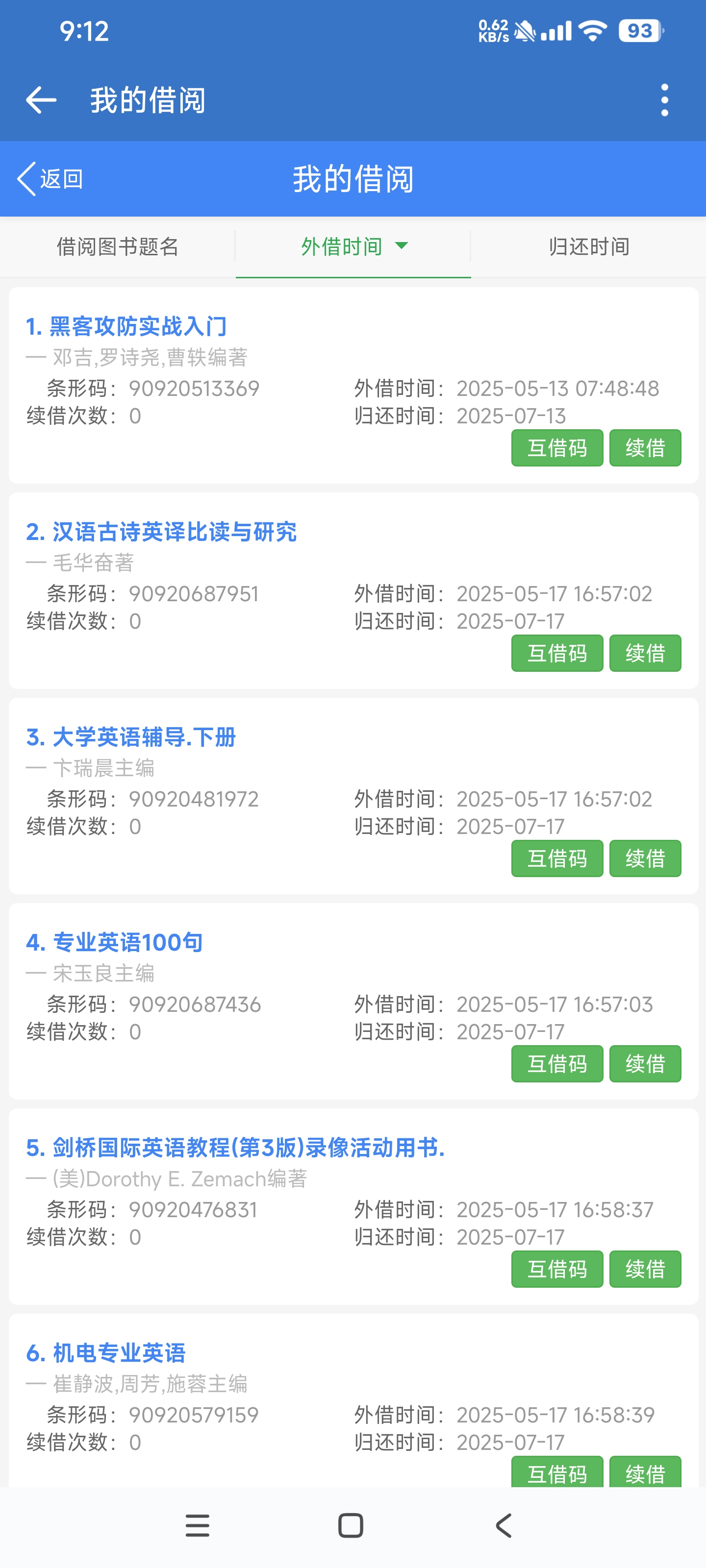Tap the 返回 back link
The image size is (706, 1568).
[50, 179]
